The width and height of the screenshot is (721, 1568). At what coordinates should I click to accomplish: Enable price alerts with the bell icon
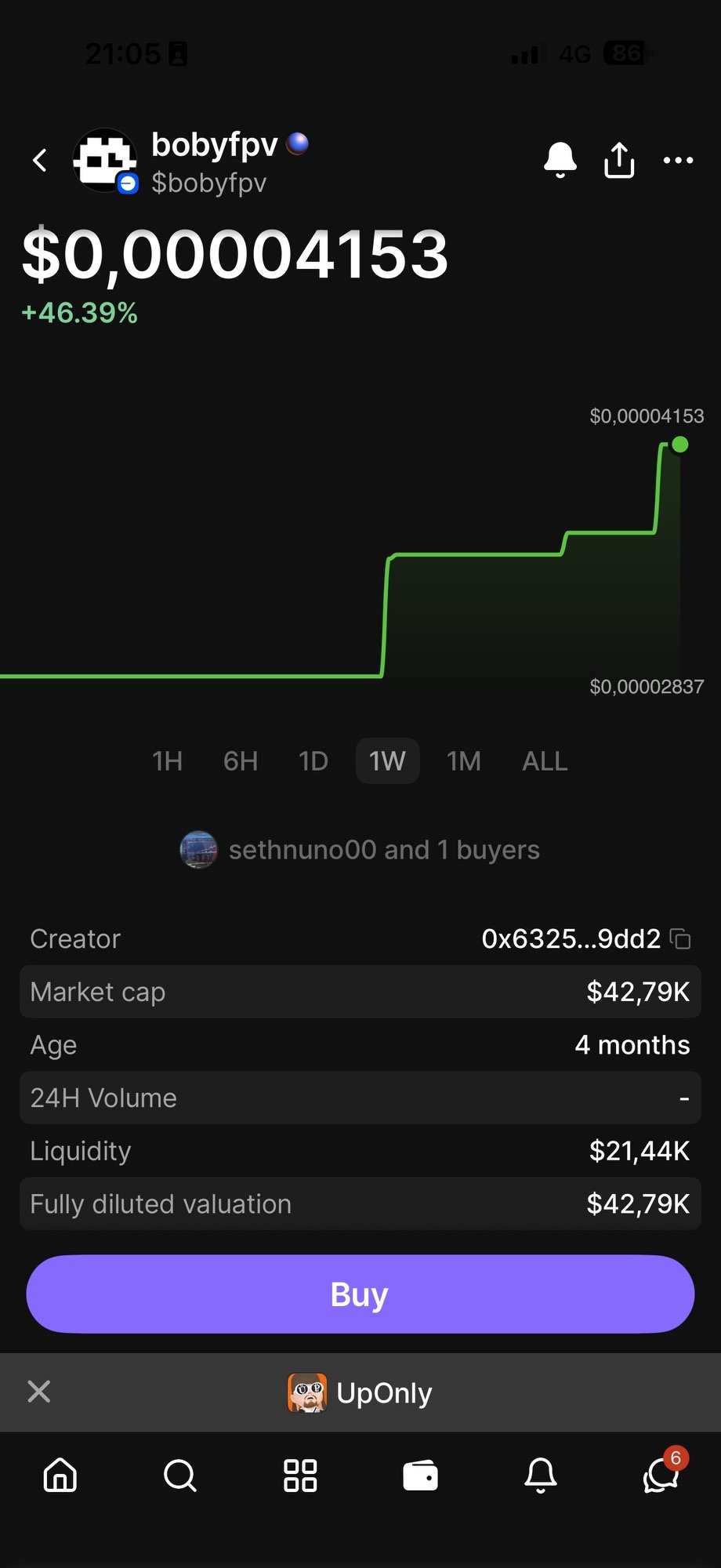(x=560, y=160)
